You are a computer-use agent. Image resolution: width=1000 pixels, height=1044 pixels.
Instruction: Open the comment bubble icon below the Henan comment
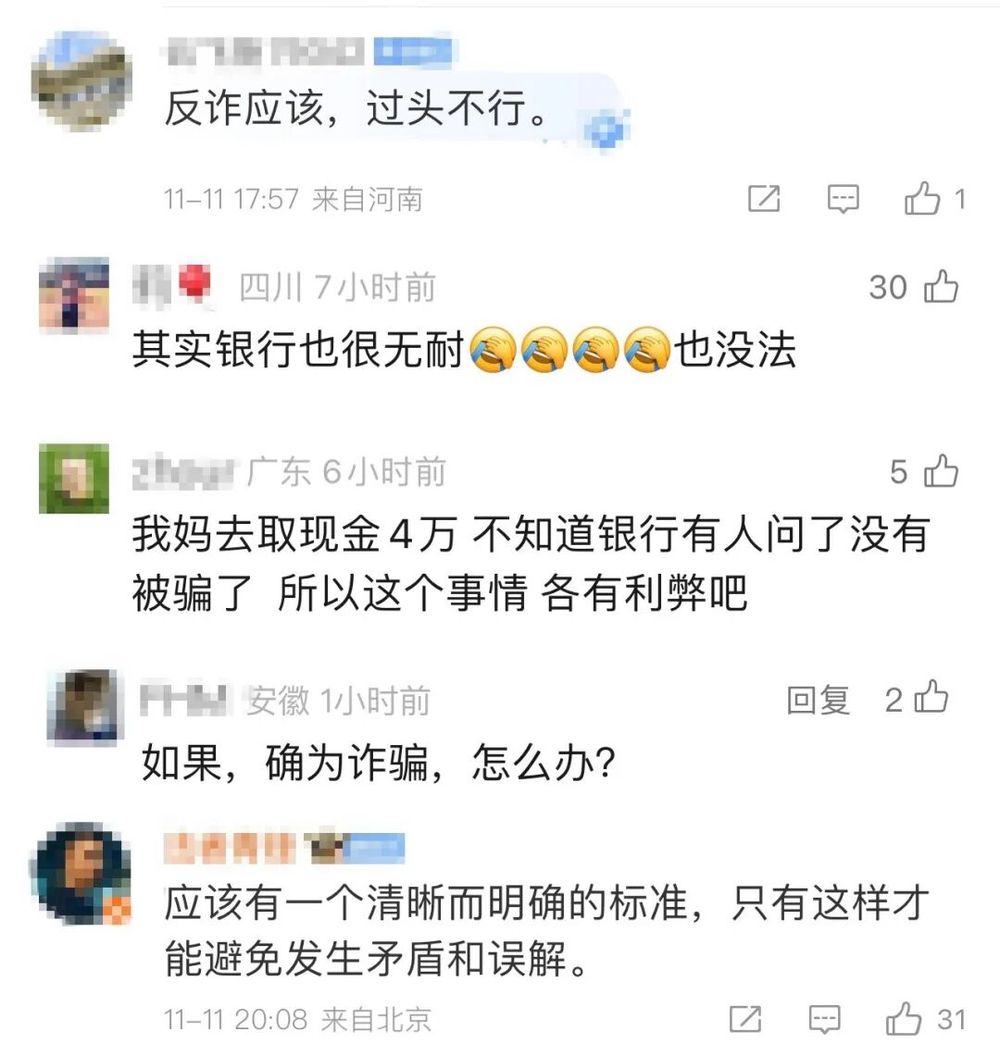845,199
